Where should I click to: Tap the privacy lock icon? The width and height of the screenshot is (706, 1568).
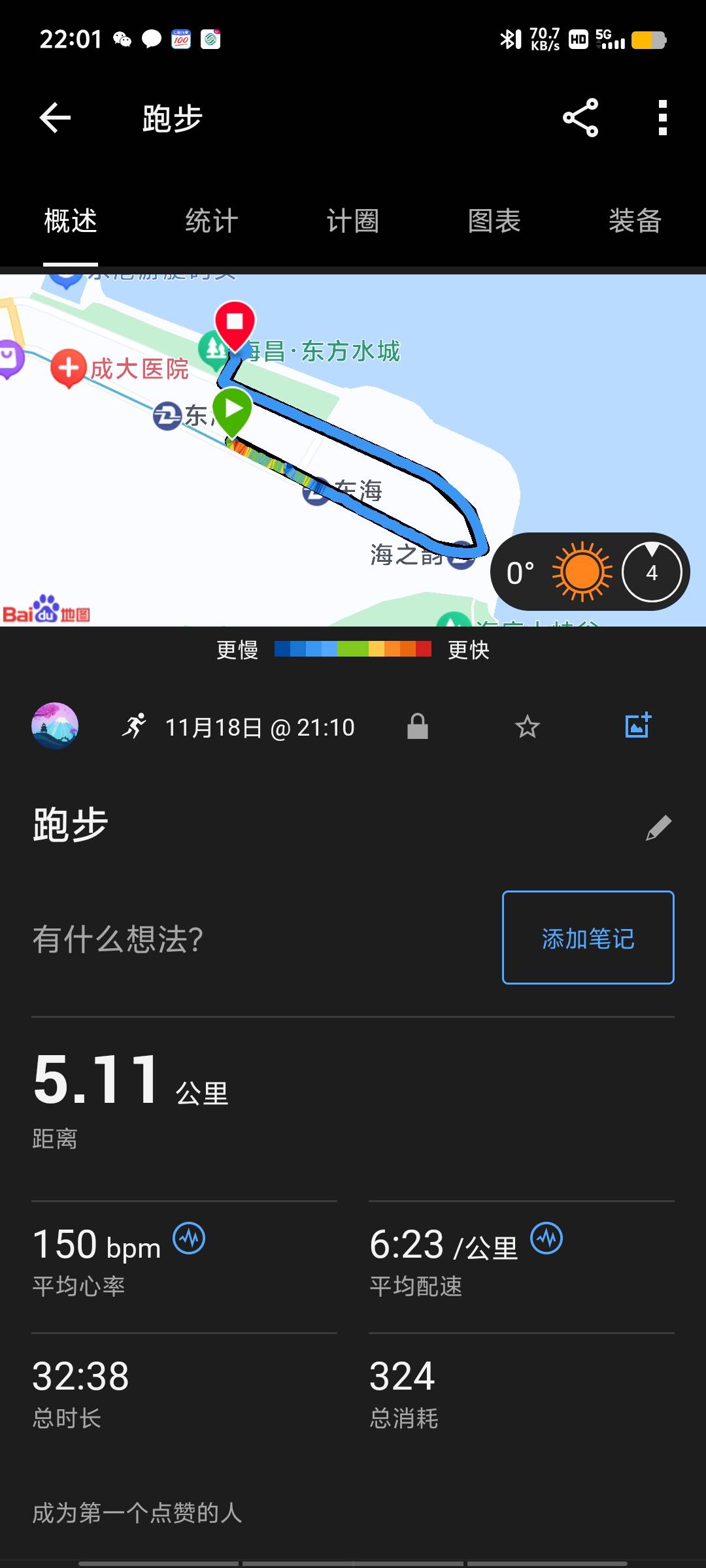[x=418, y=727]
